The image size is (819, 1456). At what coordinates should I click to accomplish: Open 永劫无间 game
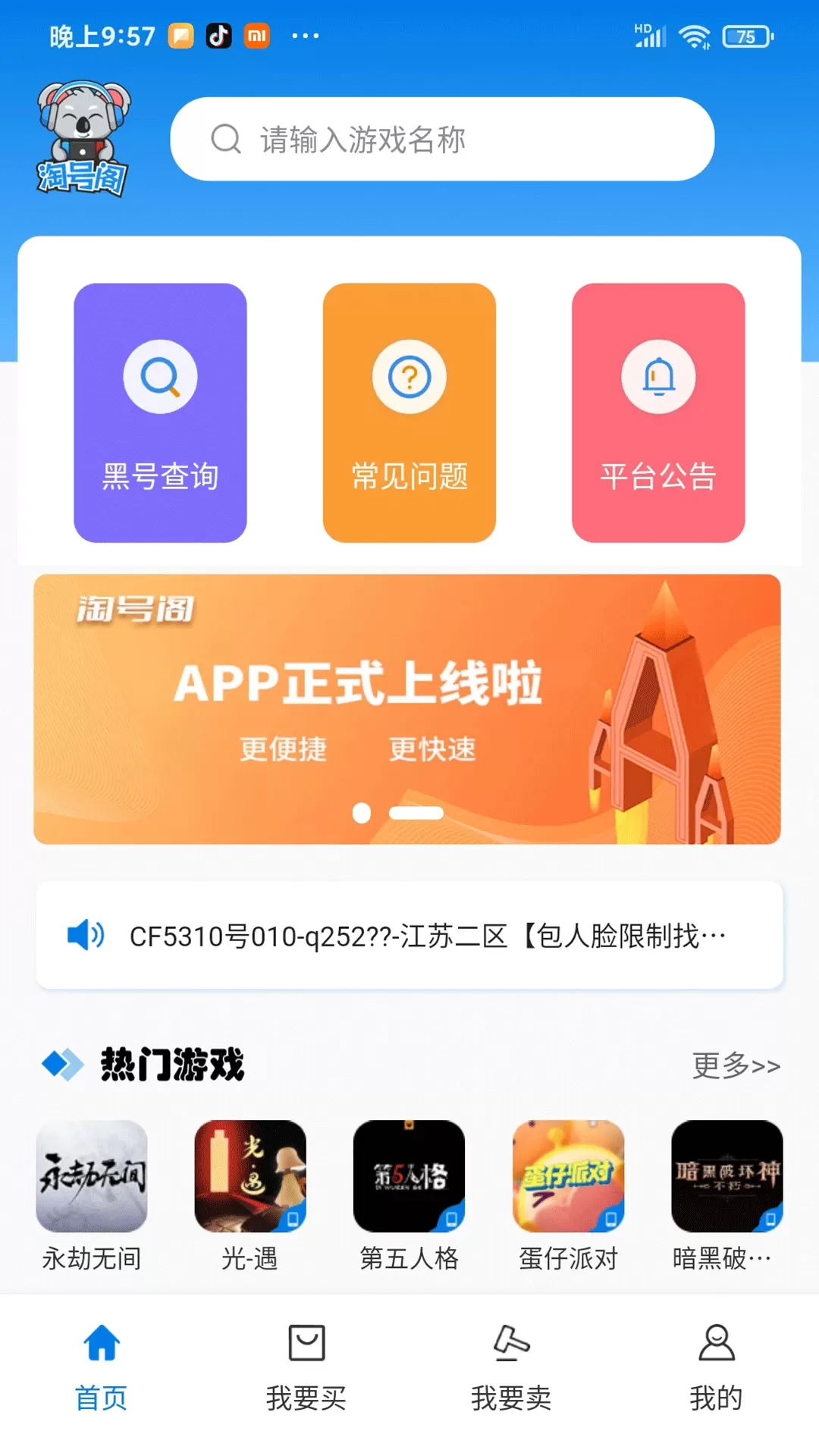click(x=92, y=1196)
